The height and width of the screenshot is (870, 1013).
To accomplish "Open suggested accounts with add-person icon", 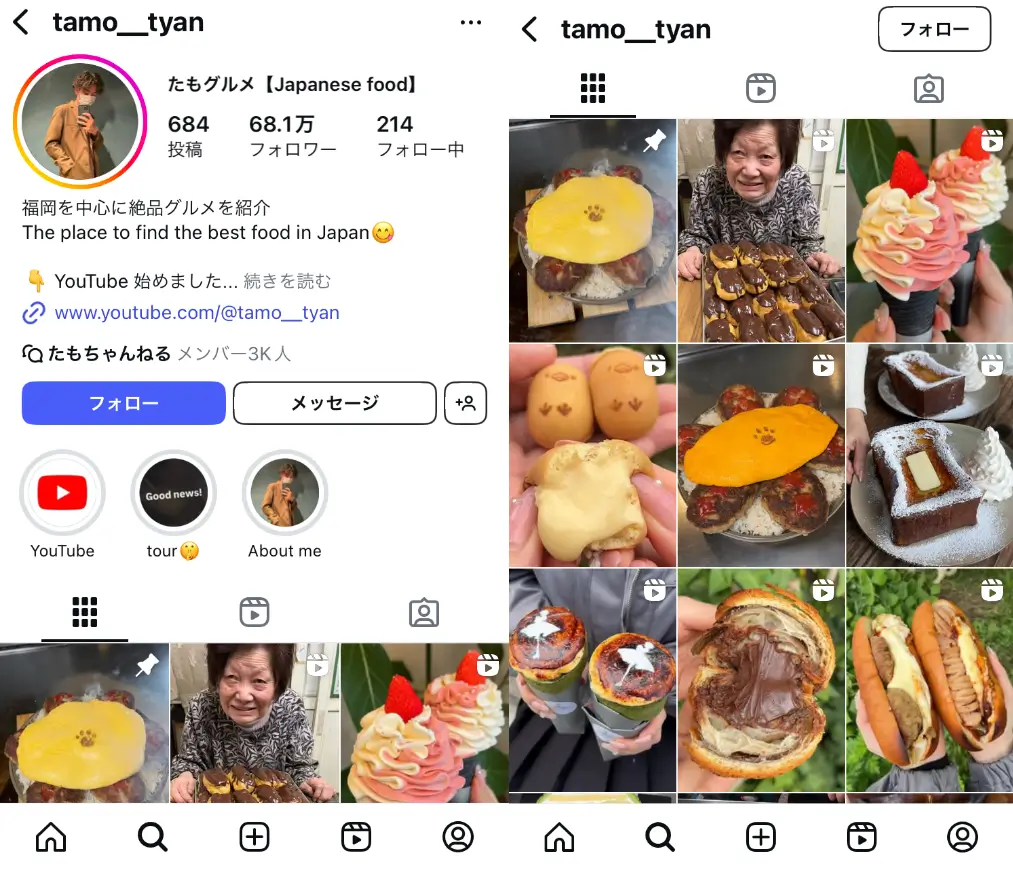I will coord(465,403).
